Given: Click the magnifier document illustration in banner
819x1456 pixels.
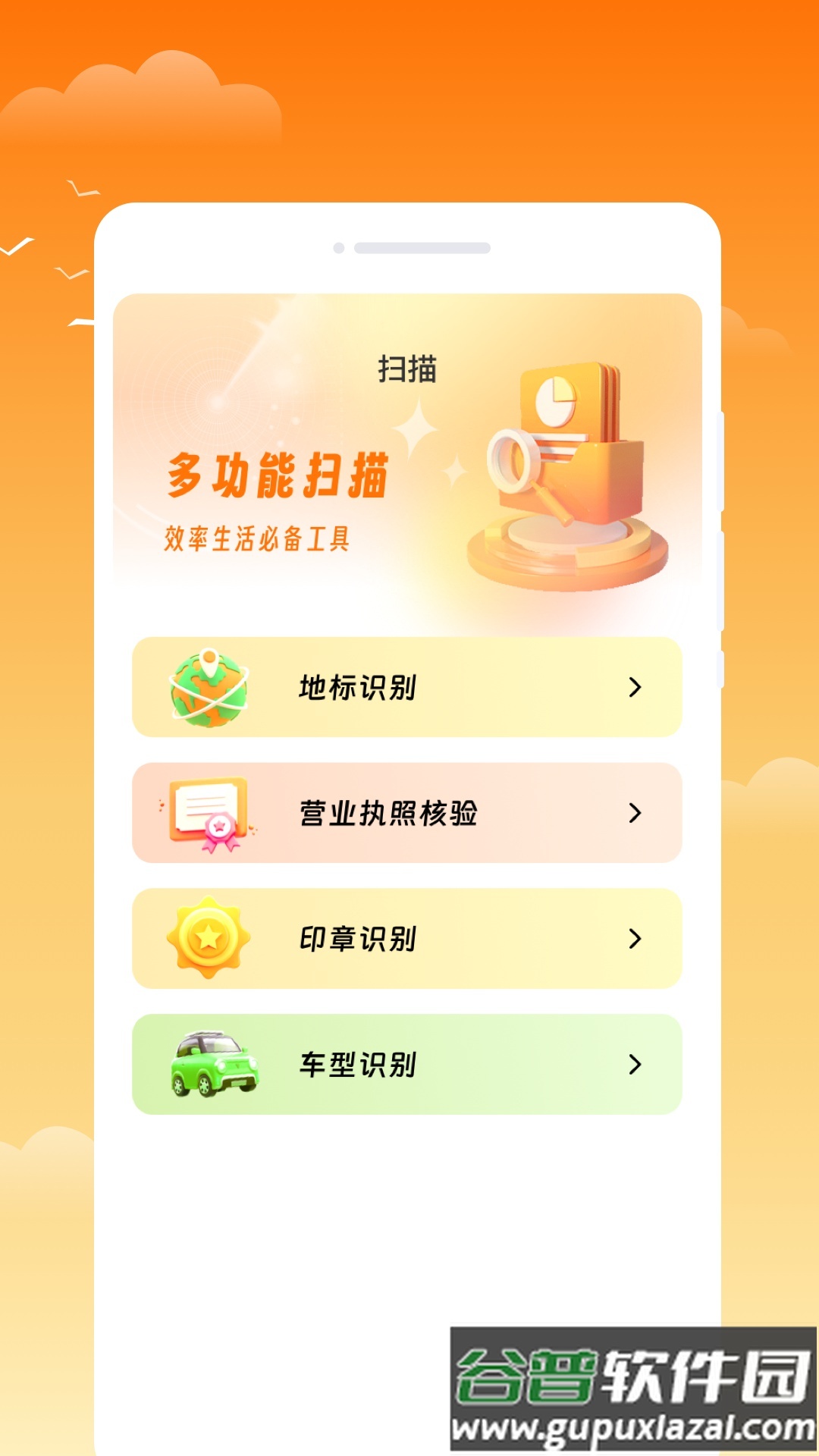Looking at the screenshot, I should click(x=565, y=470).
